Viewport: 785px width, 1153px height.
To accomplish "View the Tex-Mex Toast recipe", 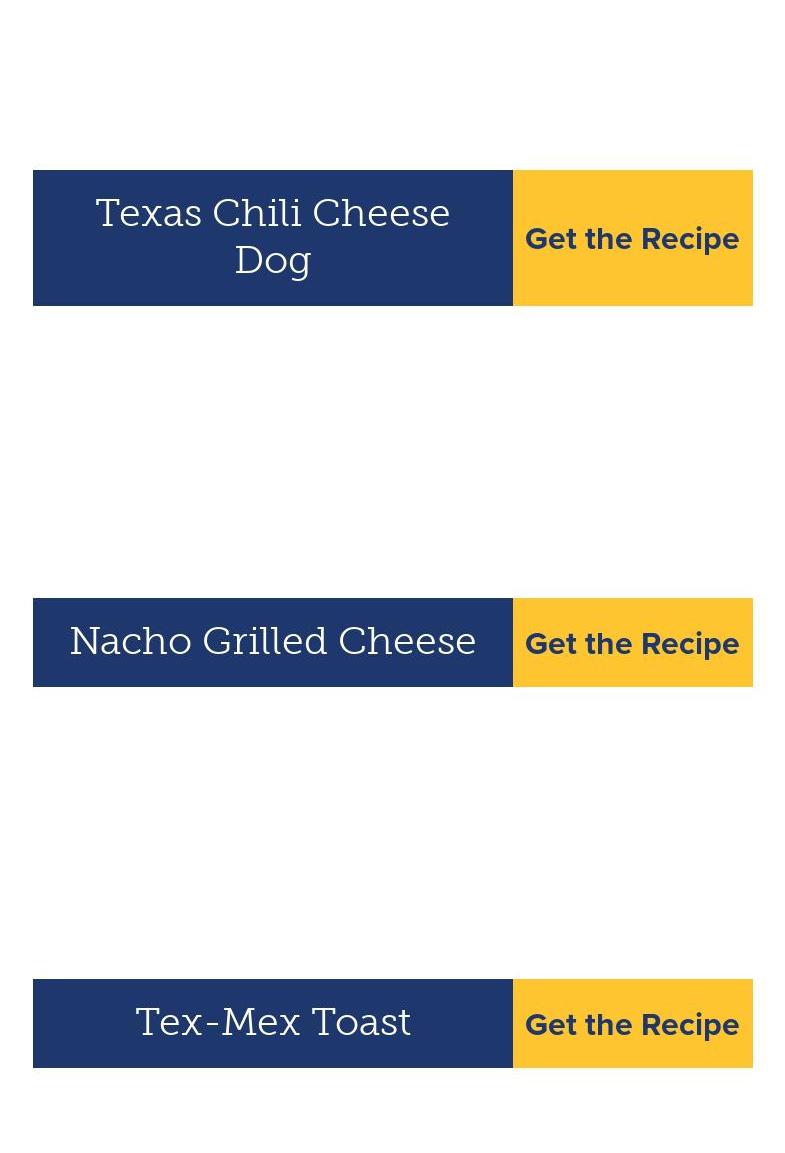I will 632,1024.
